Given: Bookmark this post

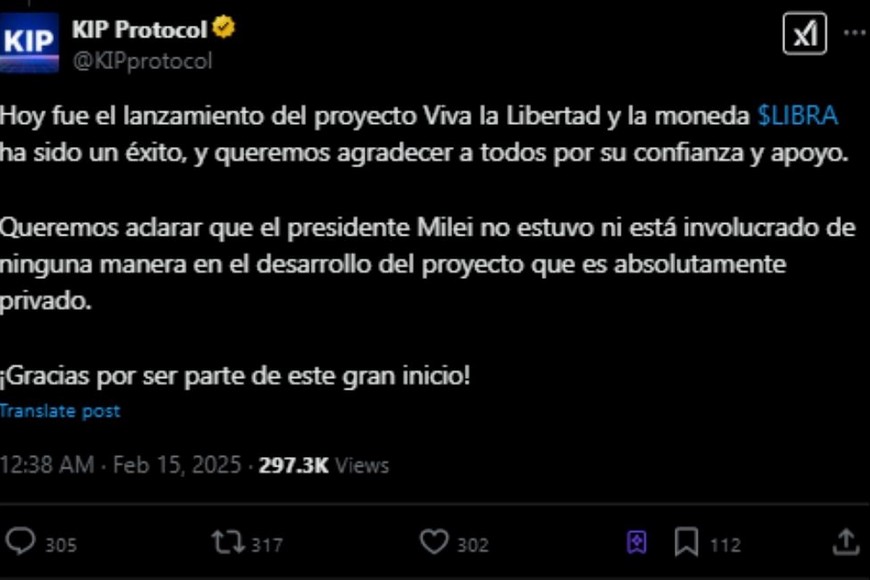Looking at the screenshot, I should point(686,543).
